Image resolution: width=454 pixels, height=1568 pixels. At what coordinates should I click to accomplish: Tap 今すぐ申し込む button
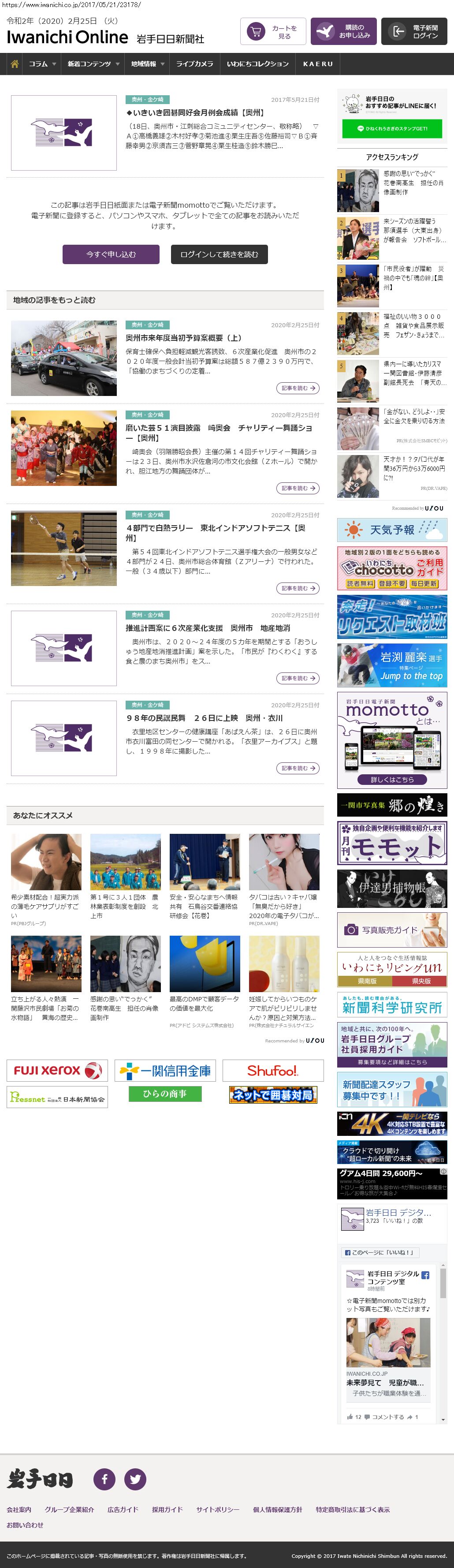pyautogui.click(x=111, y=254)
